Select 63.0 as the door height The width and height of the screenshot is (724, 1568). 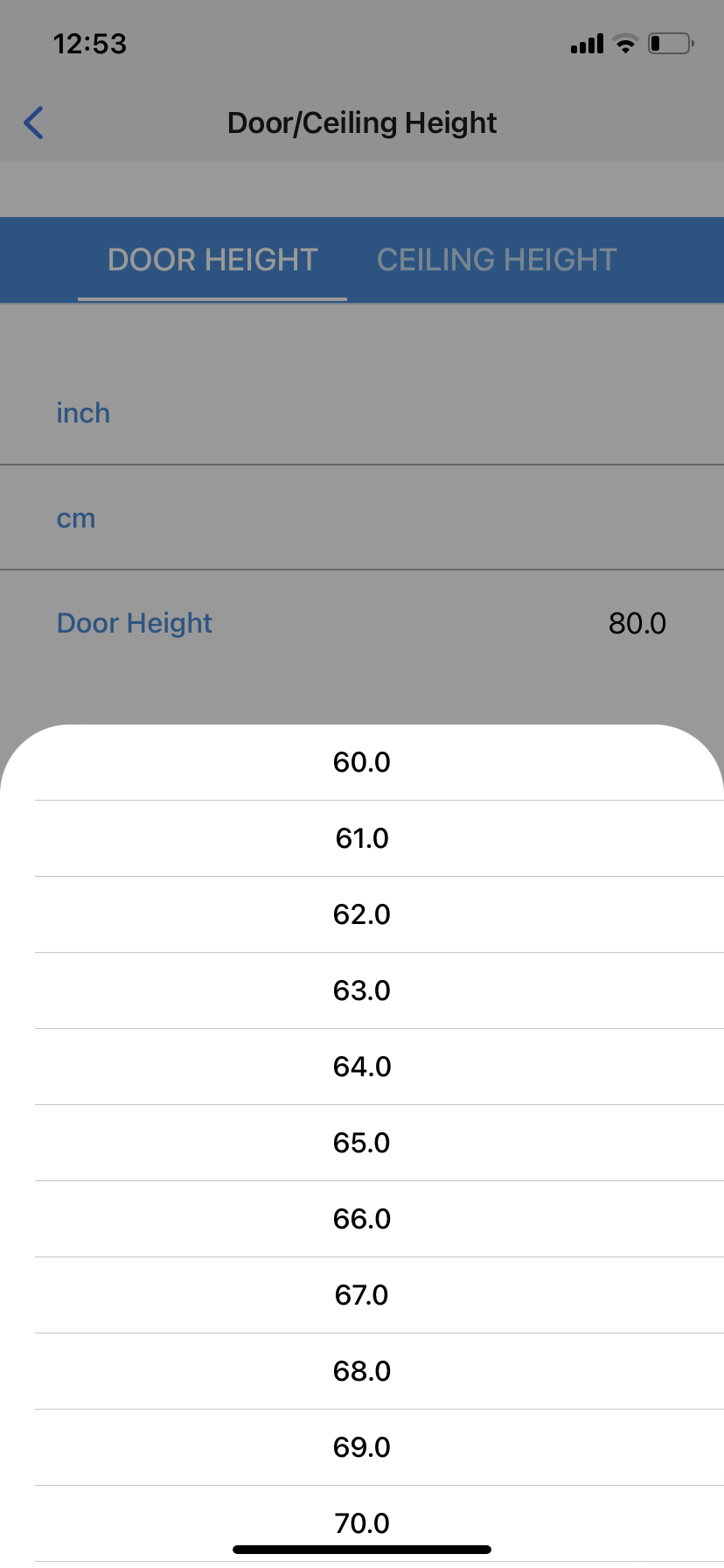pos(362,990)
